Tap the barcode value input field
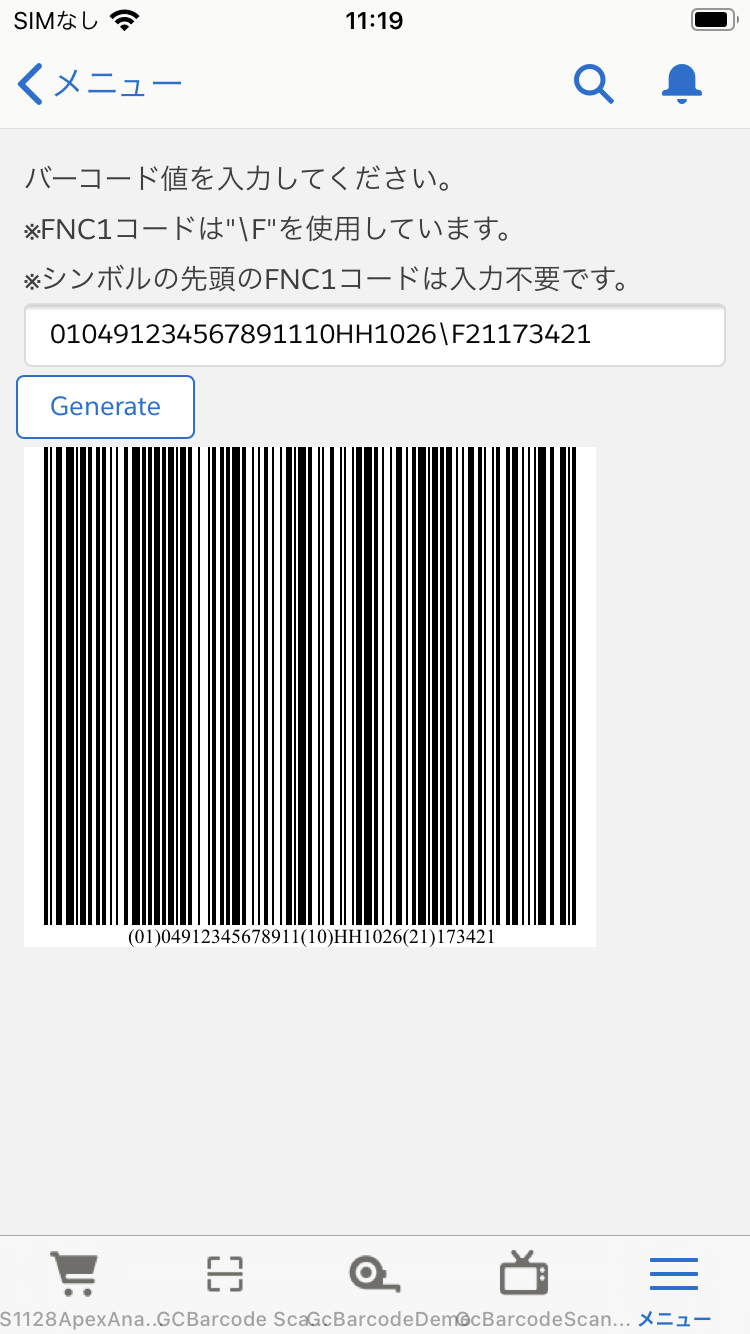 pos(374,335)
